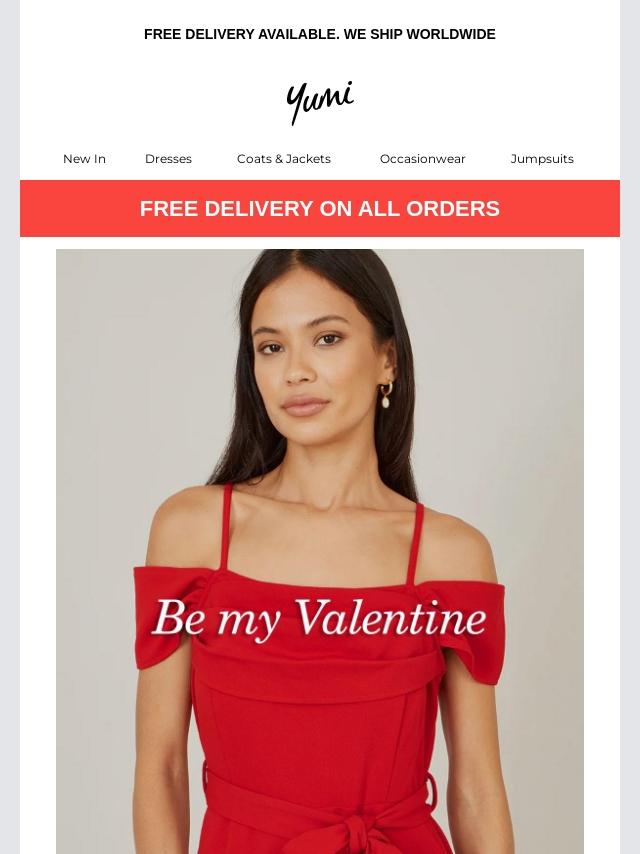Open the Be my Valentine promo image
Screen dimensions: 640x854
tap(320, 550)
